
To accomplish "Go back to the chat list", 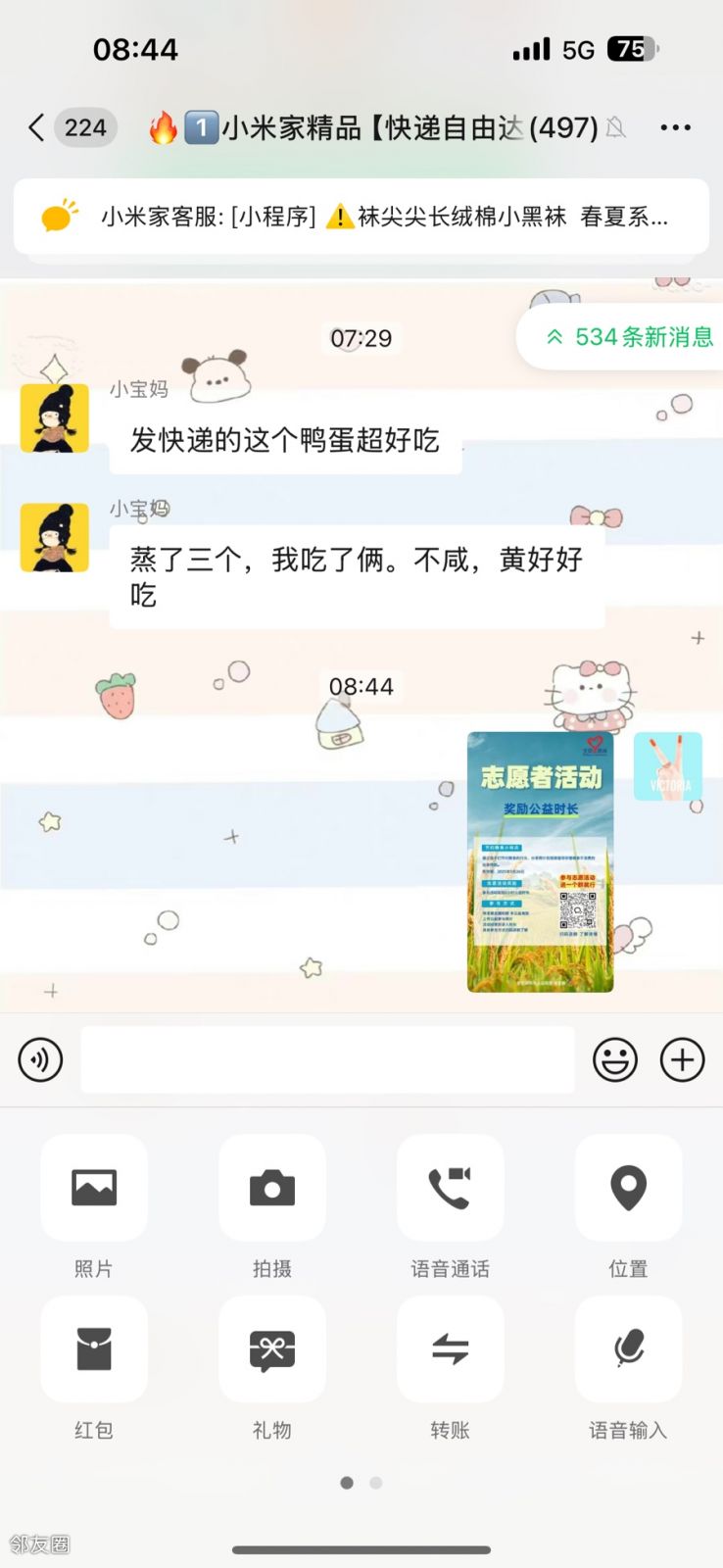I will point(37,127).
